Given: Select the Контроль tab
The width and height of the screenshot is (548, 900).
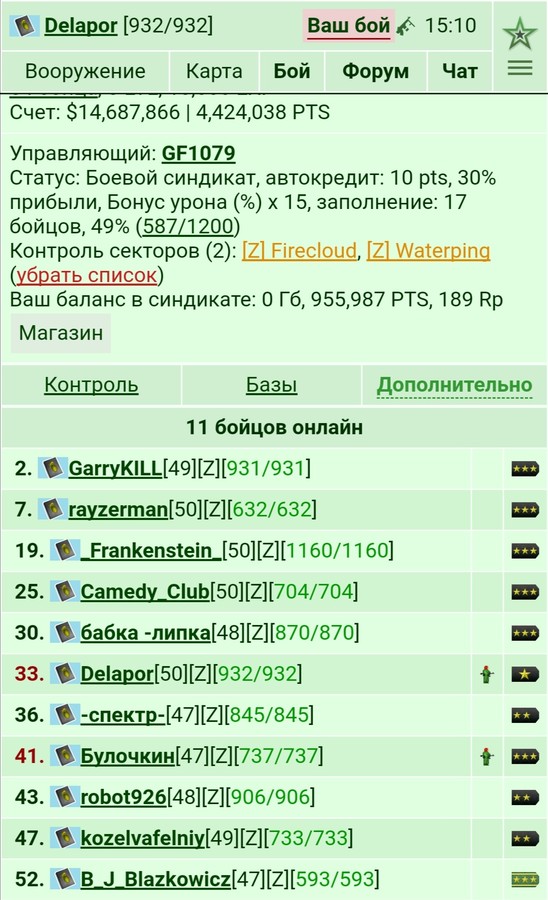Looking at the screenshot, I should click(x=91, y=385).
